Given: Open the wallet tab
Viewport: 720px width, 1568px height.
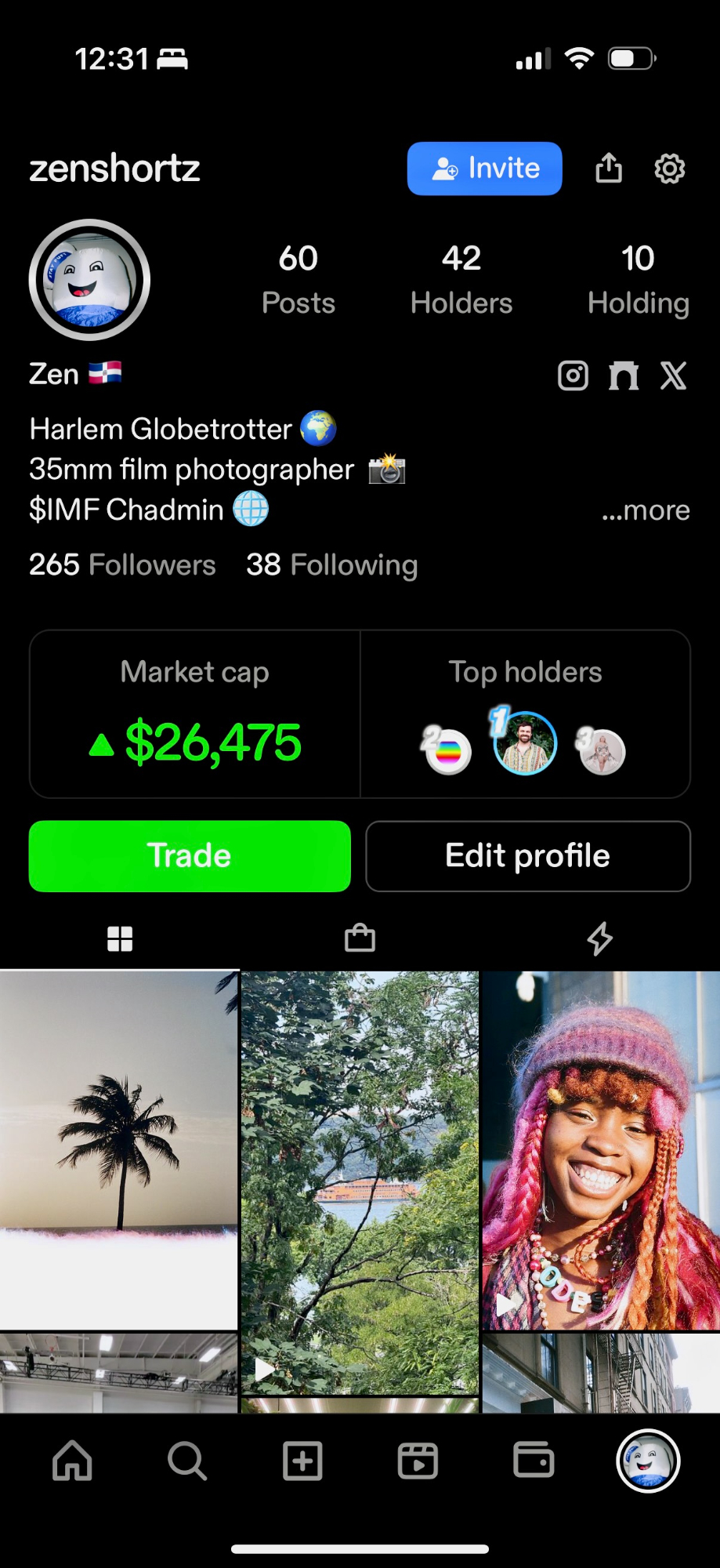Looking at the screenshot, I should (534, 1461).
